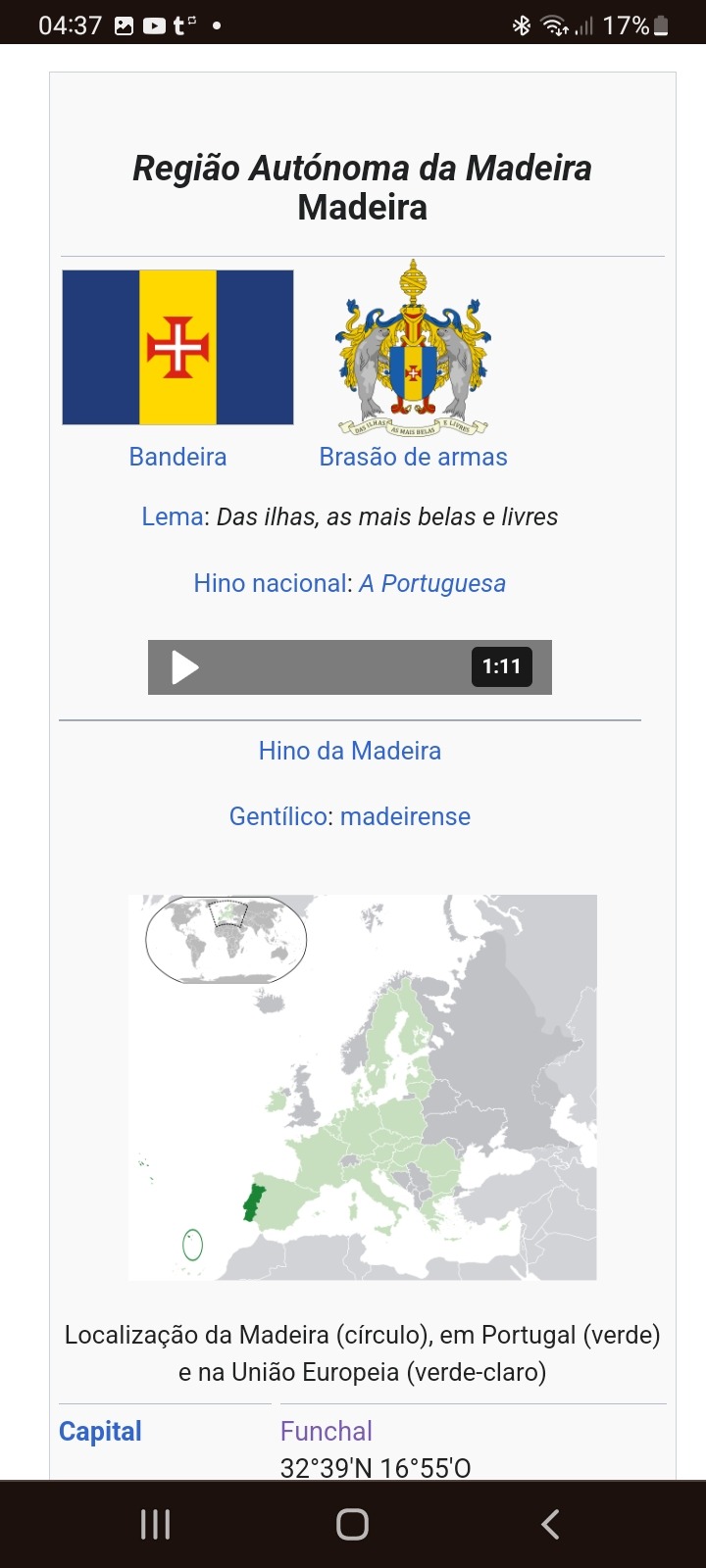
Task: Open the Capital link
Action: pos(100,1431)
